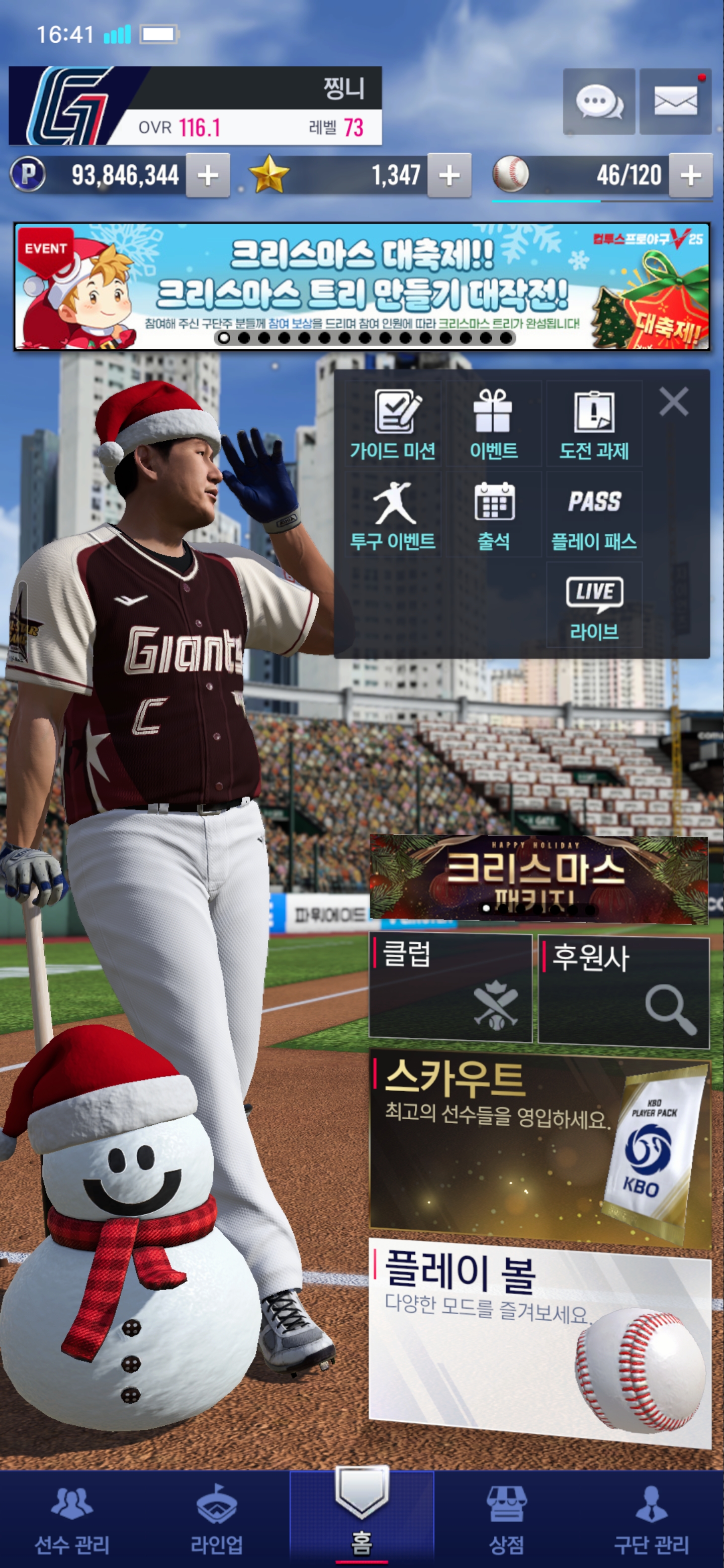Open 도전 과제 challenges

click(594, 424)
